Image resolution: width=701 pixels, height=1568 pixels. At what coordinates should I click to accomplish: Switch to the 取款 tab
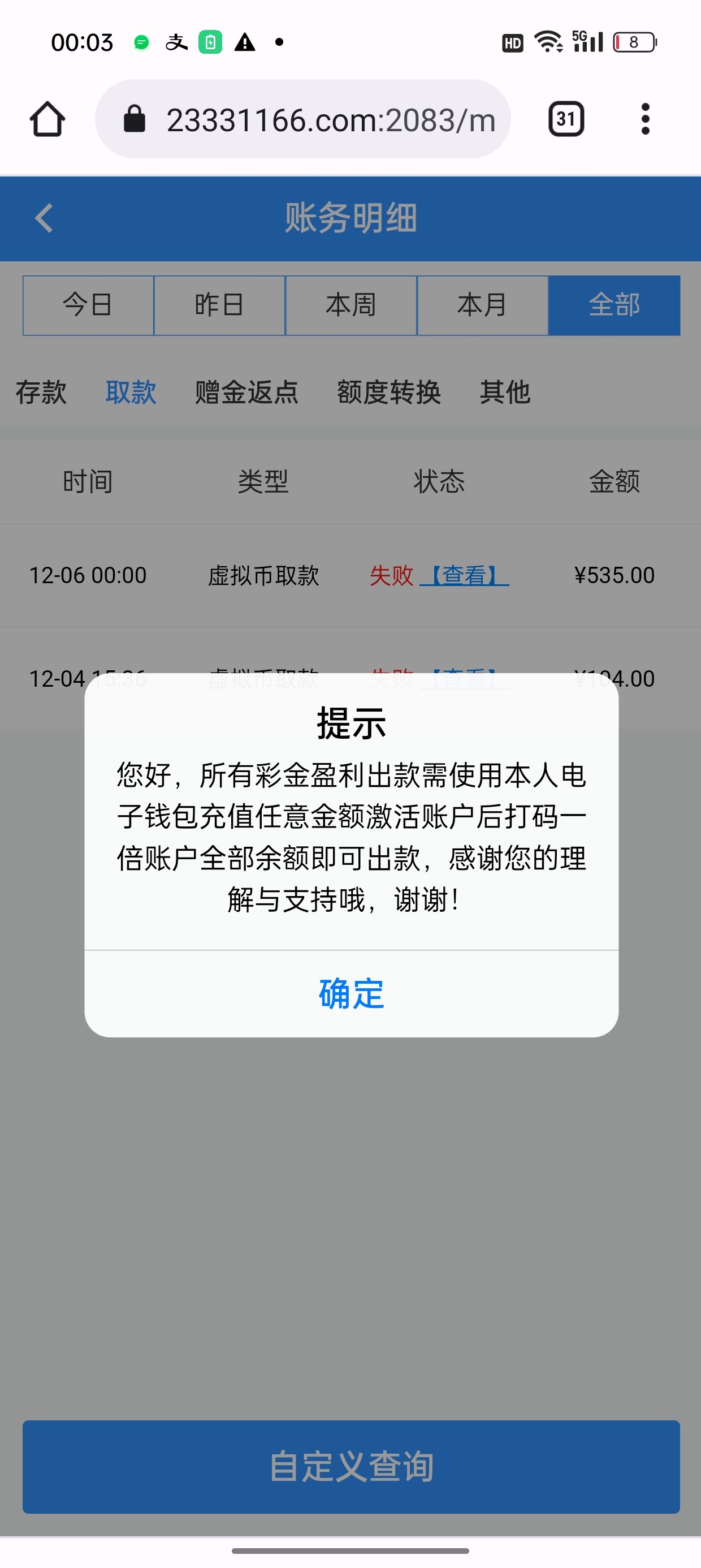(x=131, y=392)
